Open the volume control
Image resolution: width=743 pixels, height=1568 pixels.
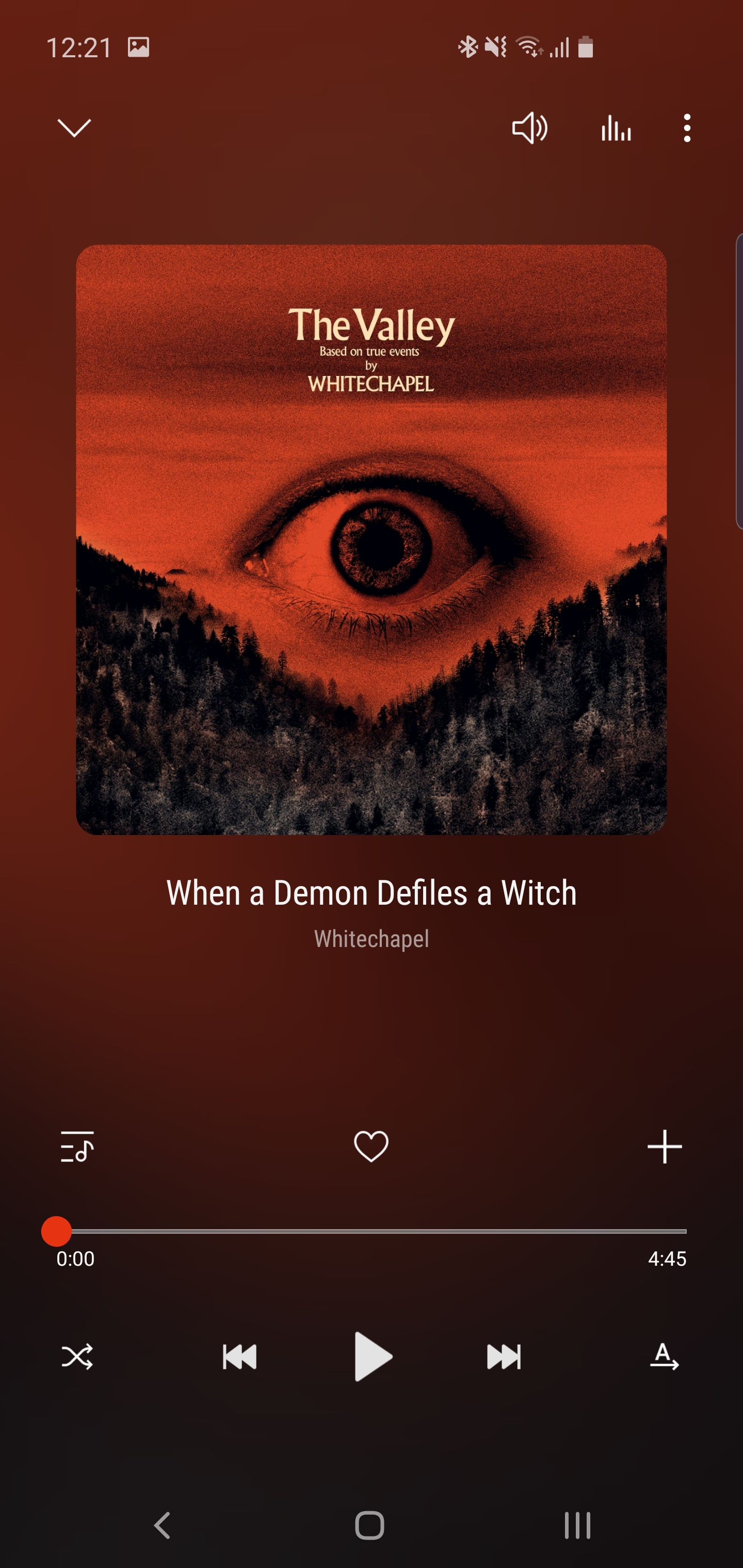529,128
